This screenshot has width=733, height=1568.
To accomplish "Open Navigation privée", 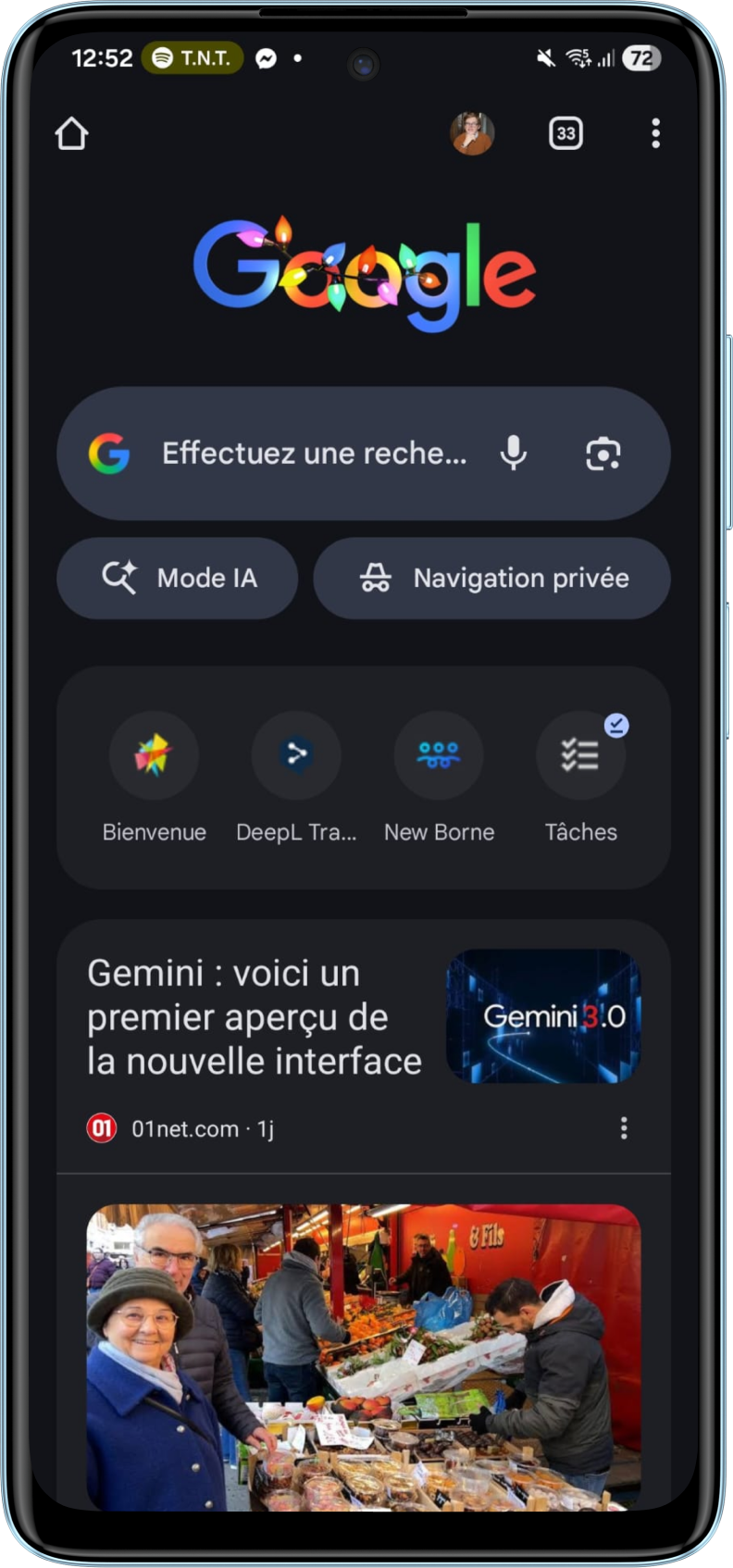I will (491, 579).
